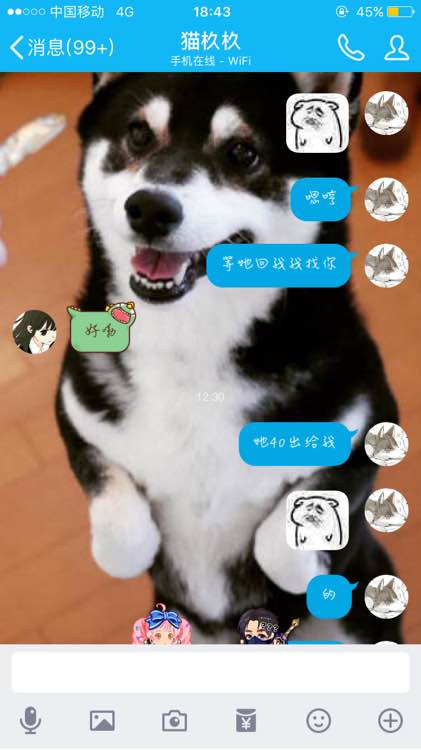The width and height of the screenshot is (421, 750).
Task: Open more options with the plus icon
Action: [390, 720]
